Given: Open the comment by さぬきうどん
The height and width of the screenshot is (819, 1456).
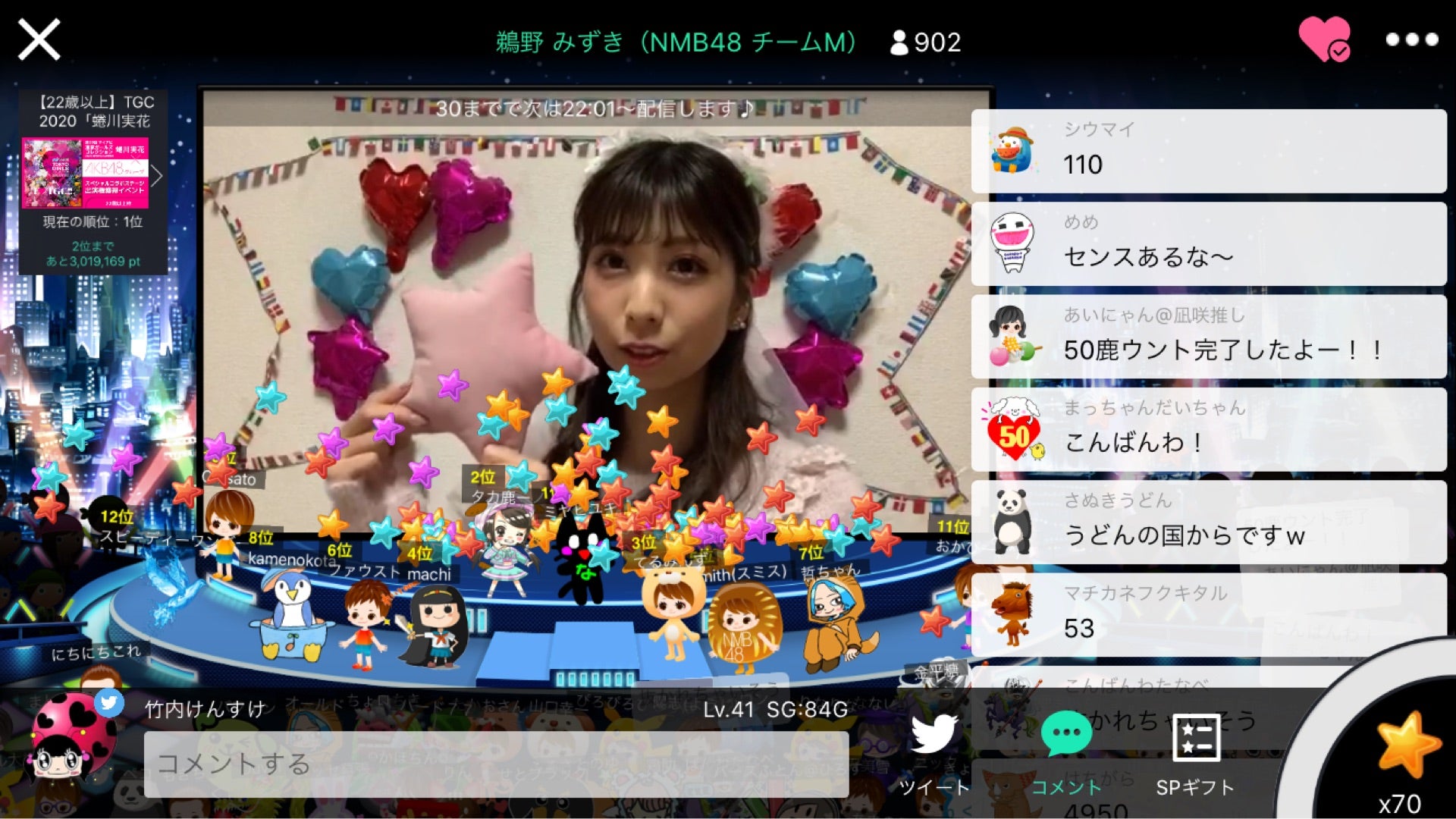Looking at the screenshot, I should point(1209,522).
